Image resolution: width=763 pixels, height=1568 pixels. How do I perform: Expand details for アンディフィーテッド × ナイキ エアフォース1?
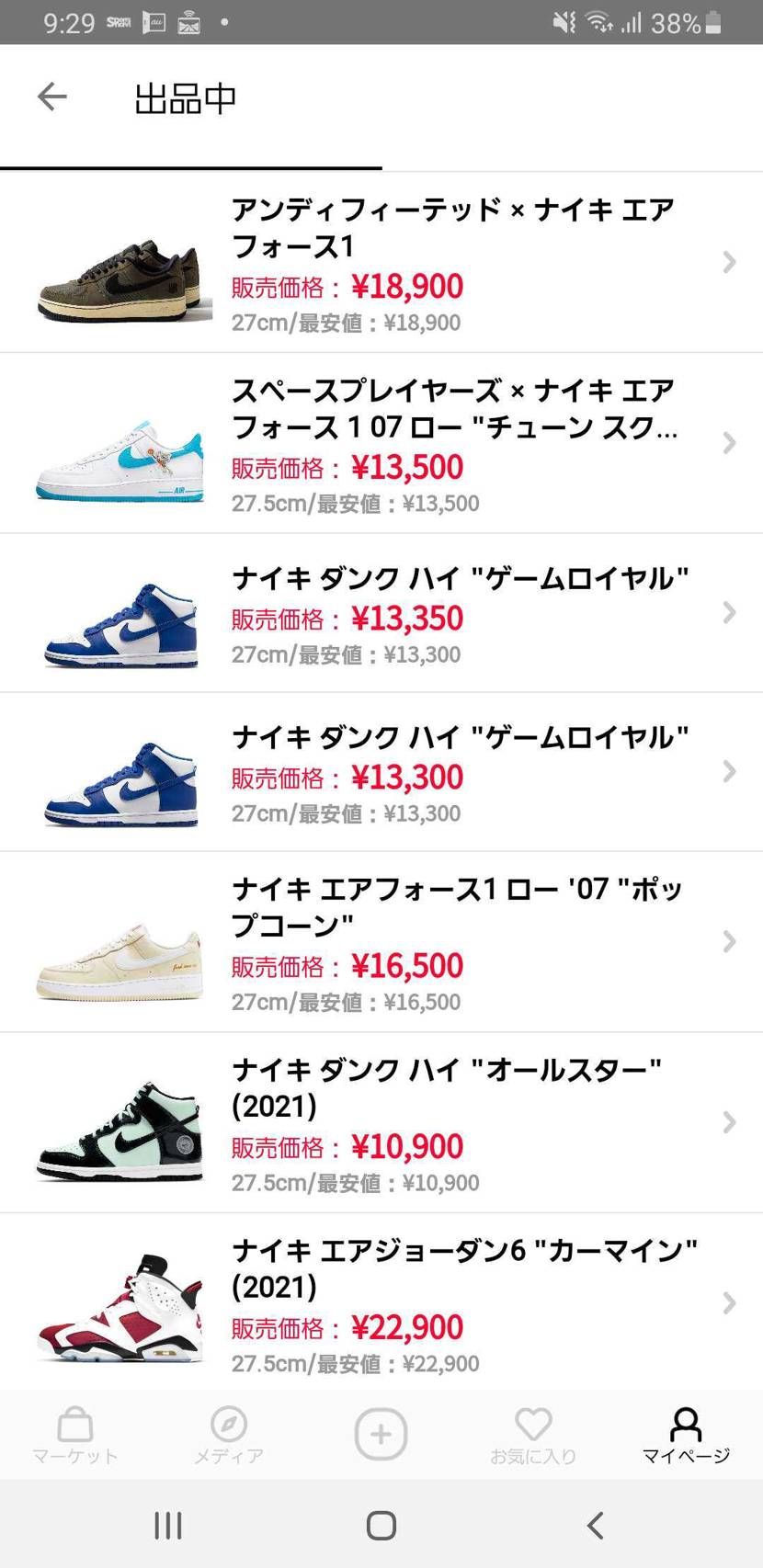click(x=729, y=263)
